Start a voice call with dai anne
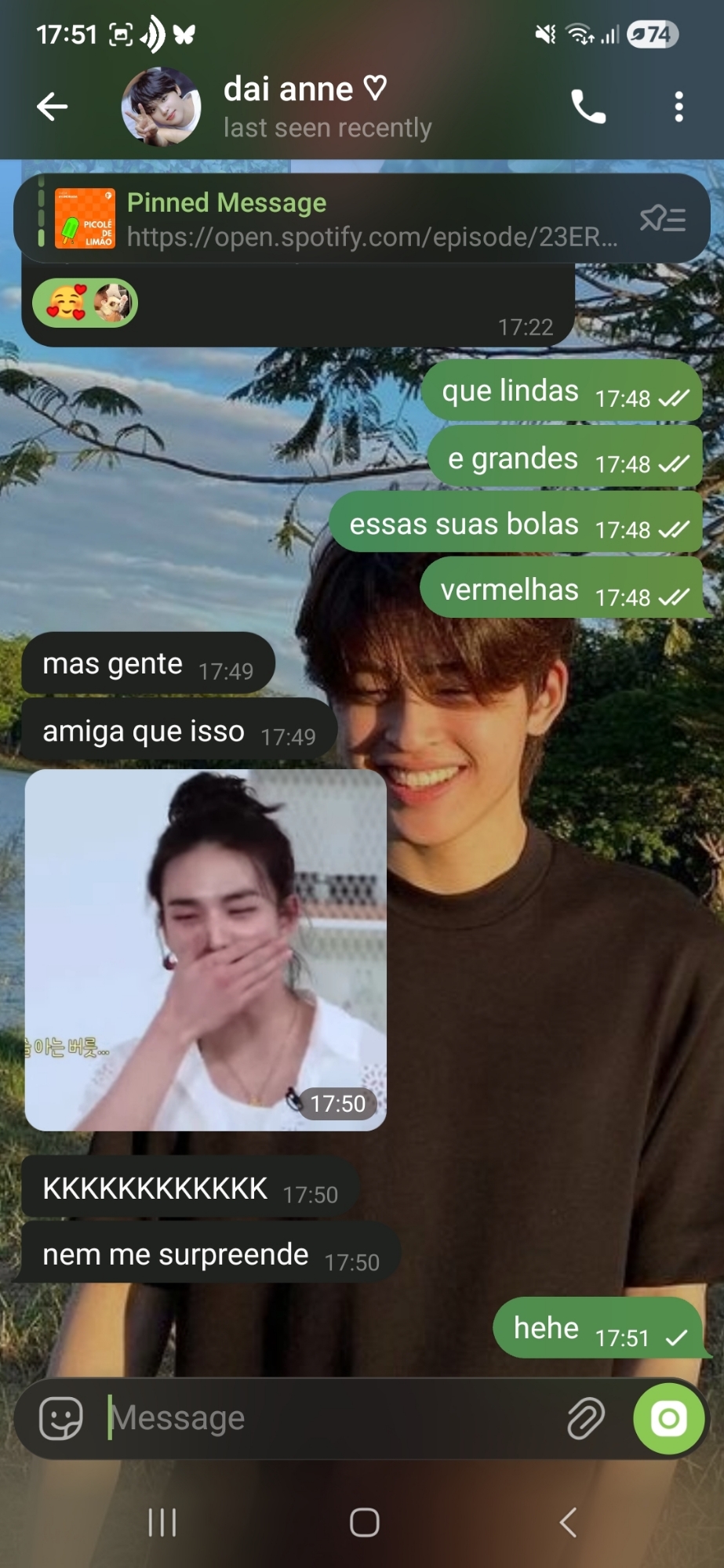 [x=588, y=107]
